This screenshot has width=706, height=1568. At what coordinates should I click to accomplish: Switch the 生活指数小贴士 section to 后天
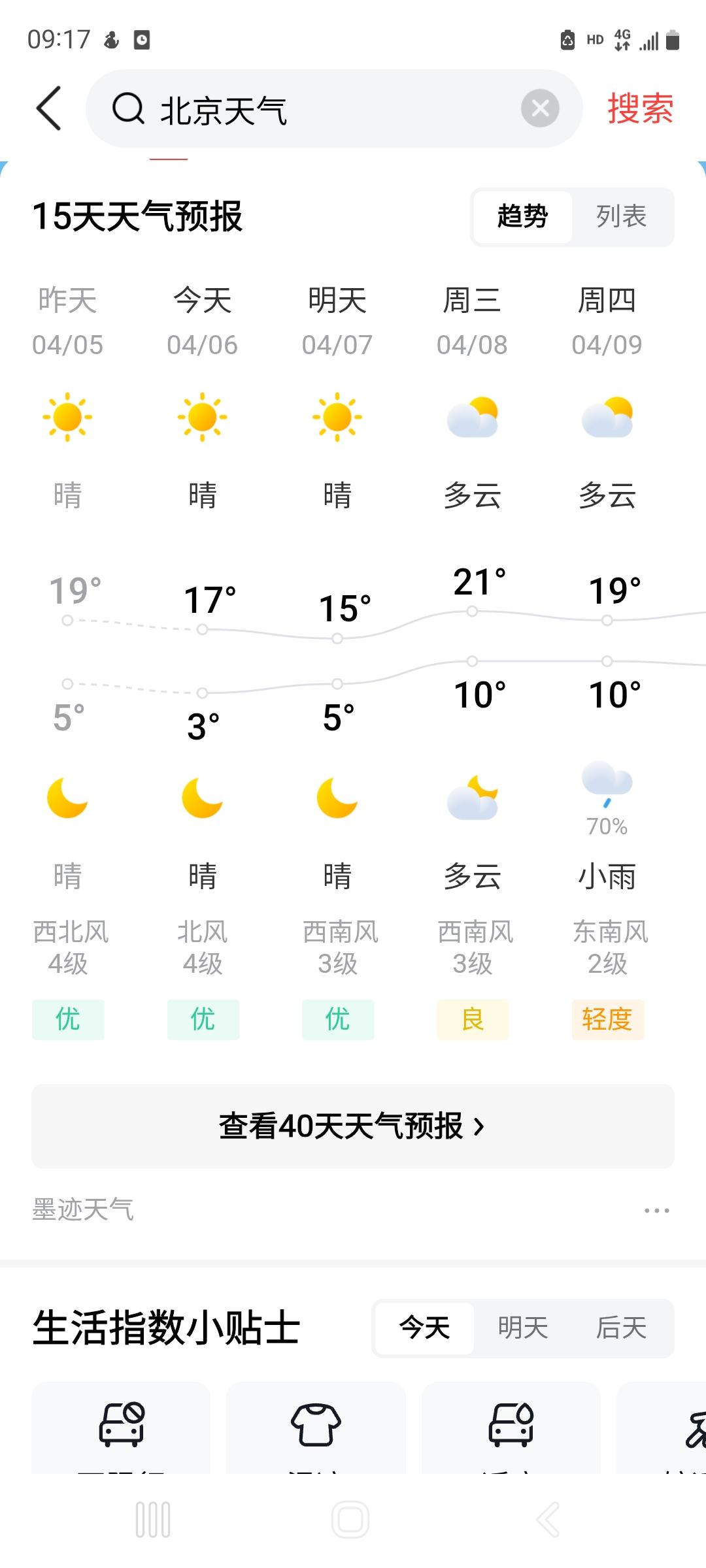click(621, 1328)
